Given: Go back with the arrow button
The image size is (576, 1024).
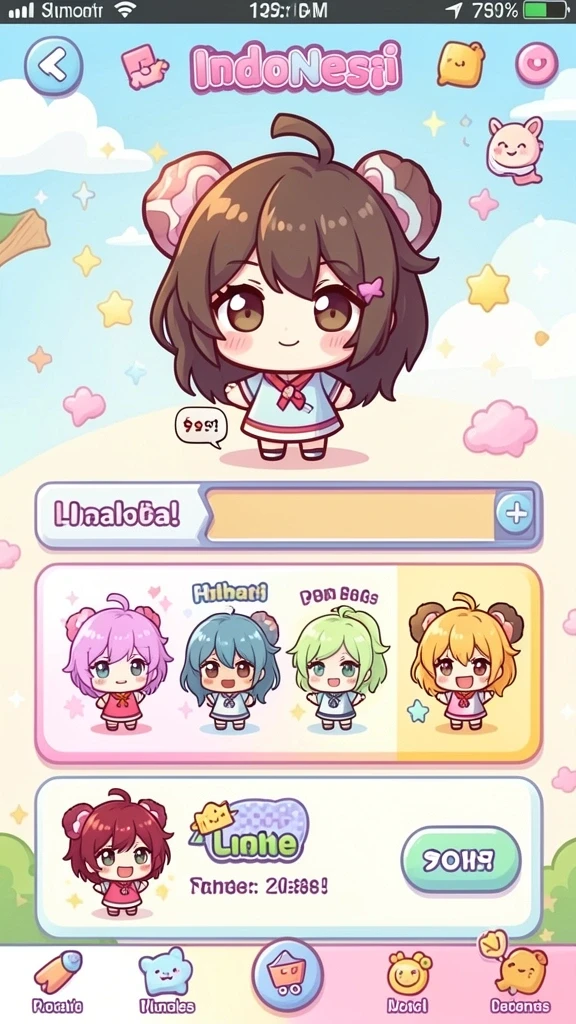Looking at the screenshot, I should point(54,65).
